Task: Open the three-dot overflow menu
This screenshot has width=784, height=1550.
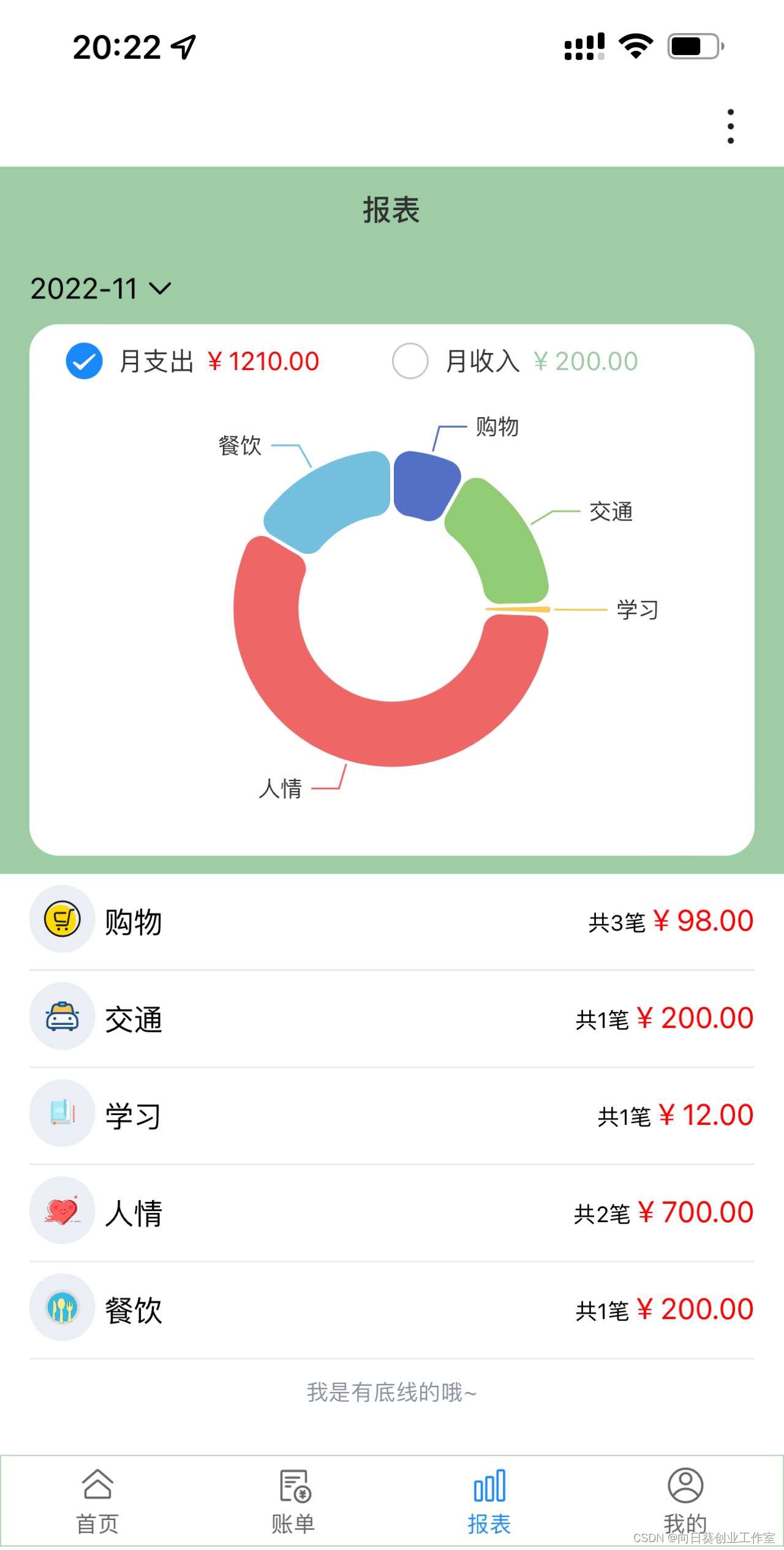Action: [x=730, y=126]
